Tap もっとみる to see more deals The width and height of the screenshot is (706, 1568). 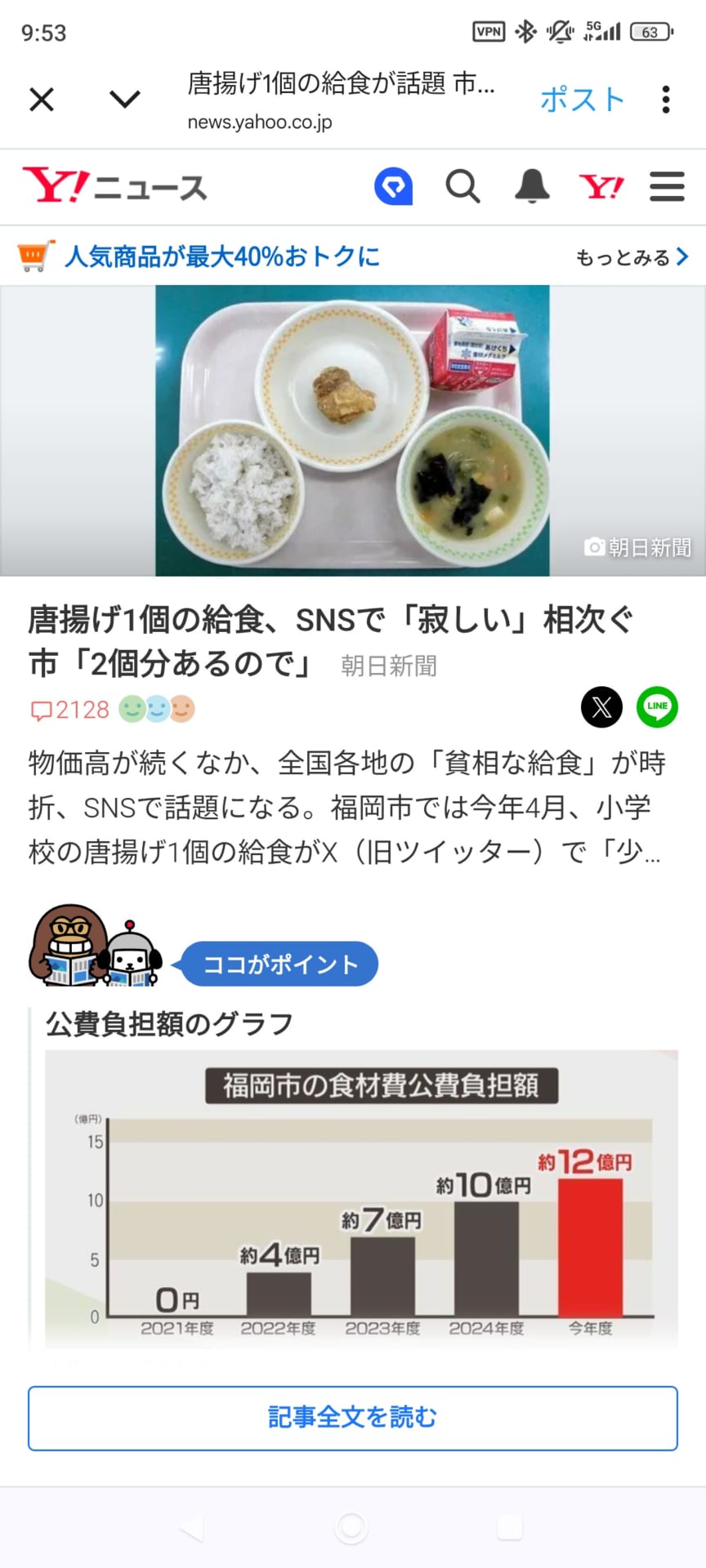pyautogui.click(x=632, y=257)
